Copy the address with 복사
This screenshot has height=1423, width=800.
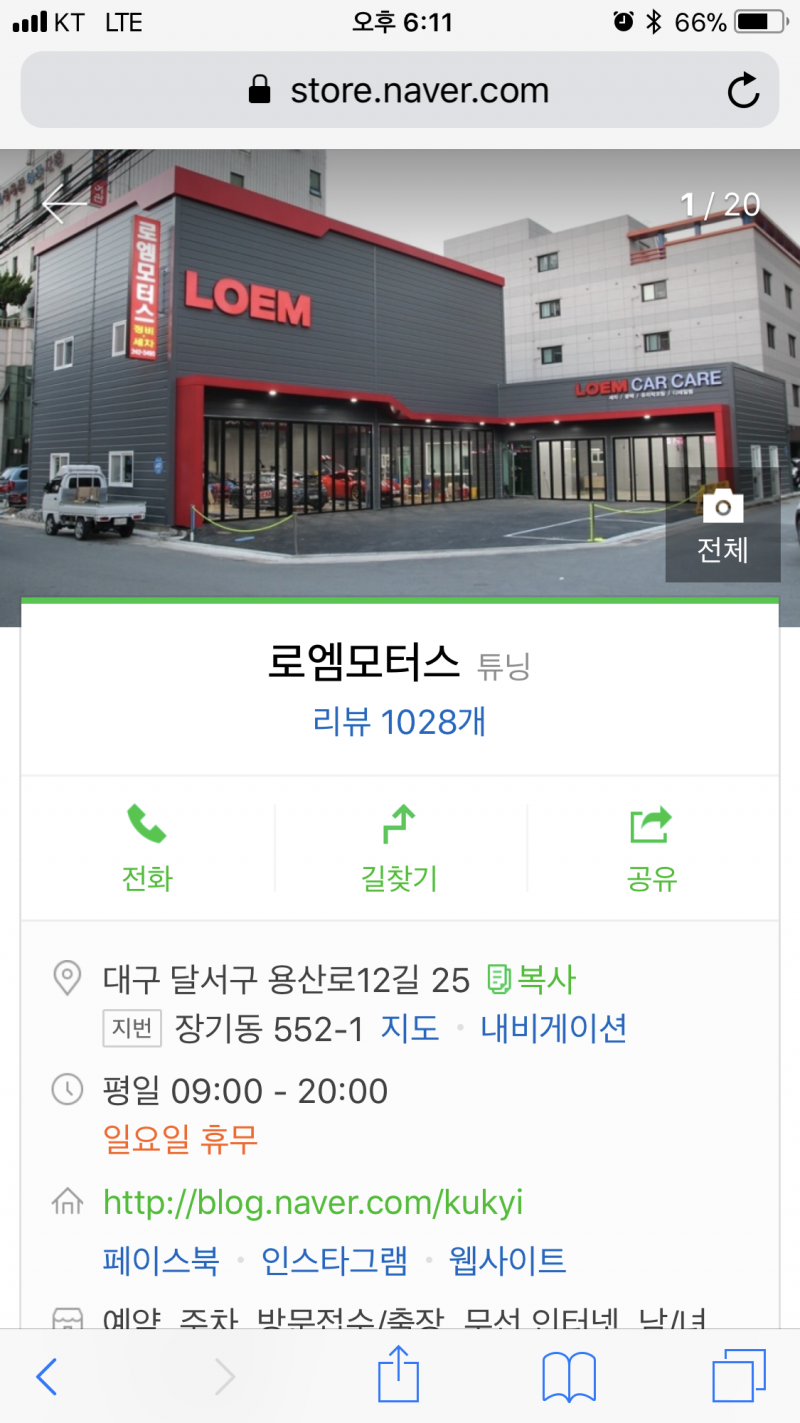[x=532, y=980]
